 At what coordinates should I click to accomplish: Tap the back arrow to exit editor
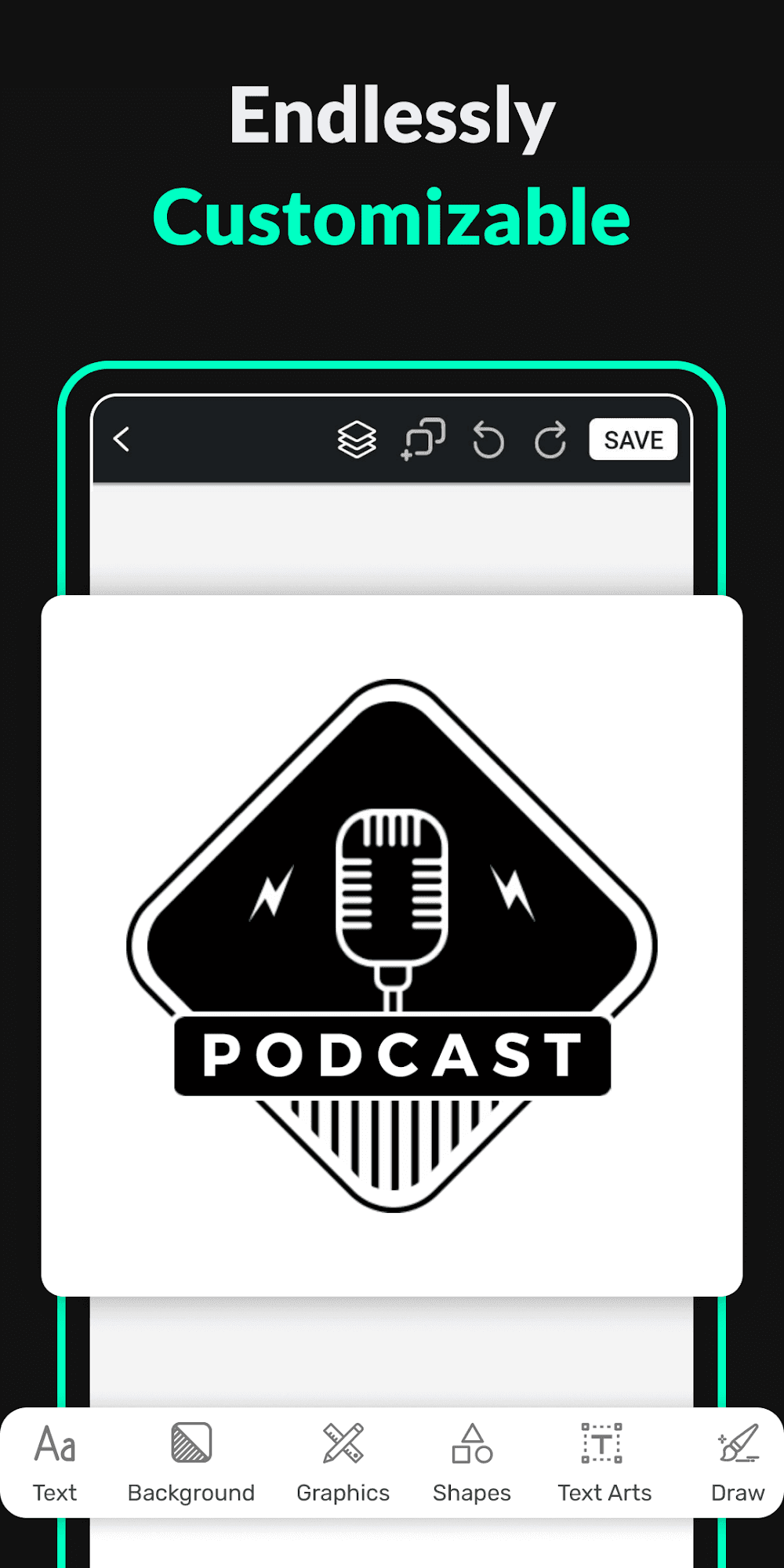click(122, 439)
